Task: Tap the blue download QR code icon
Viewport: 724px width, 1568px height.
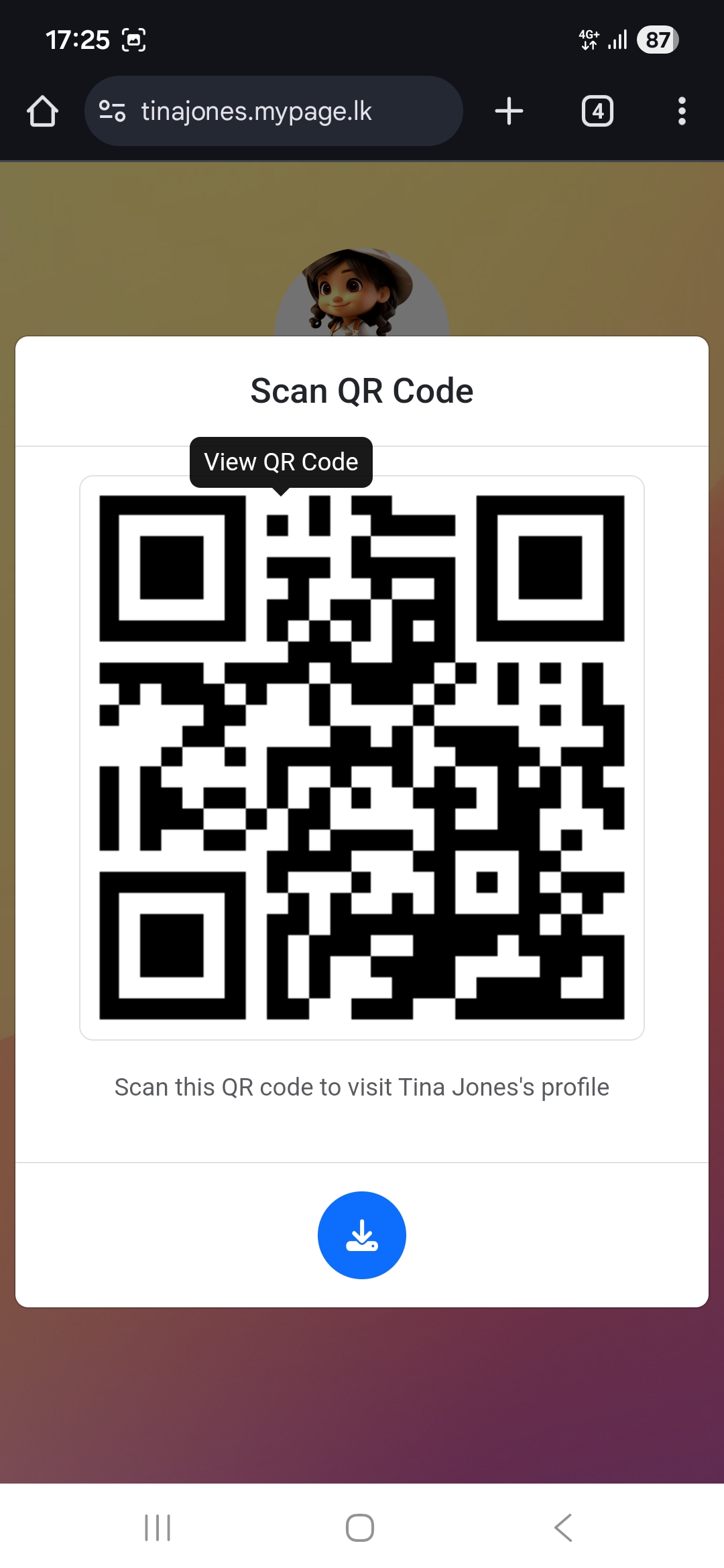Action: pos(361,1235)
